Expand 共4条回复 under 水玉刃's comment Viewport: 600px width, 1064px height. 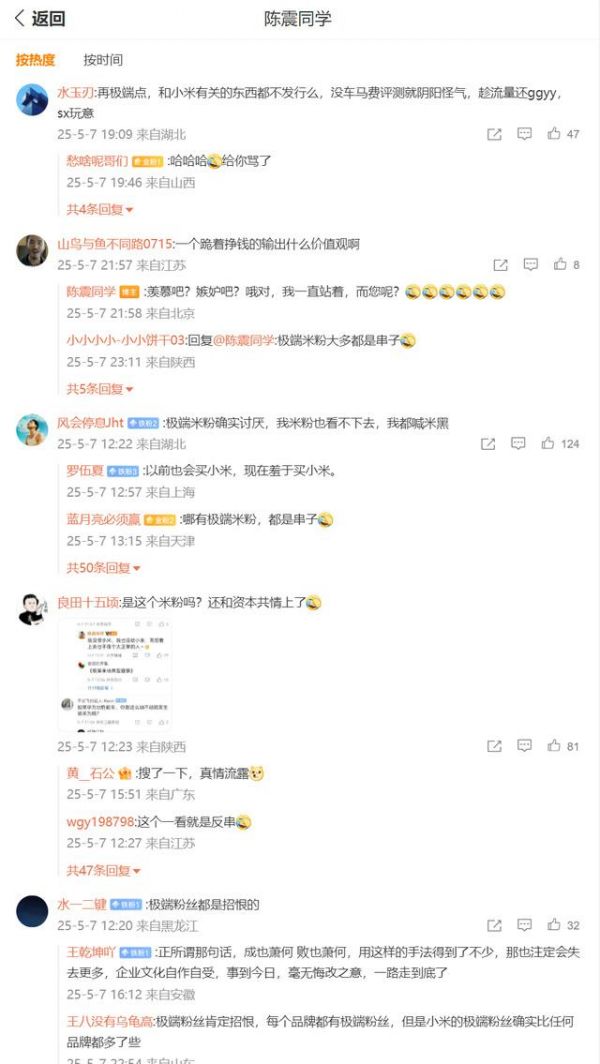coord(99,209)
